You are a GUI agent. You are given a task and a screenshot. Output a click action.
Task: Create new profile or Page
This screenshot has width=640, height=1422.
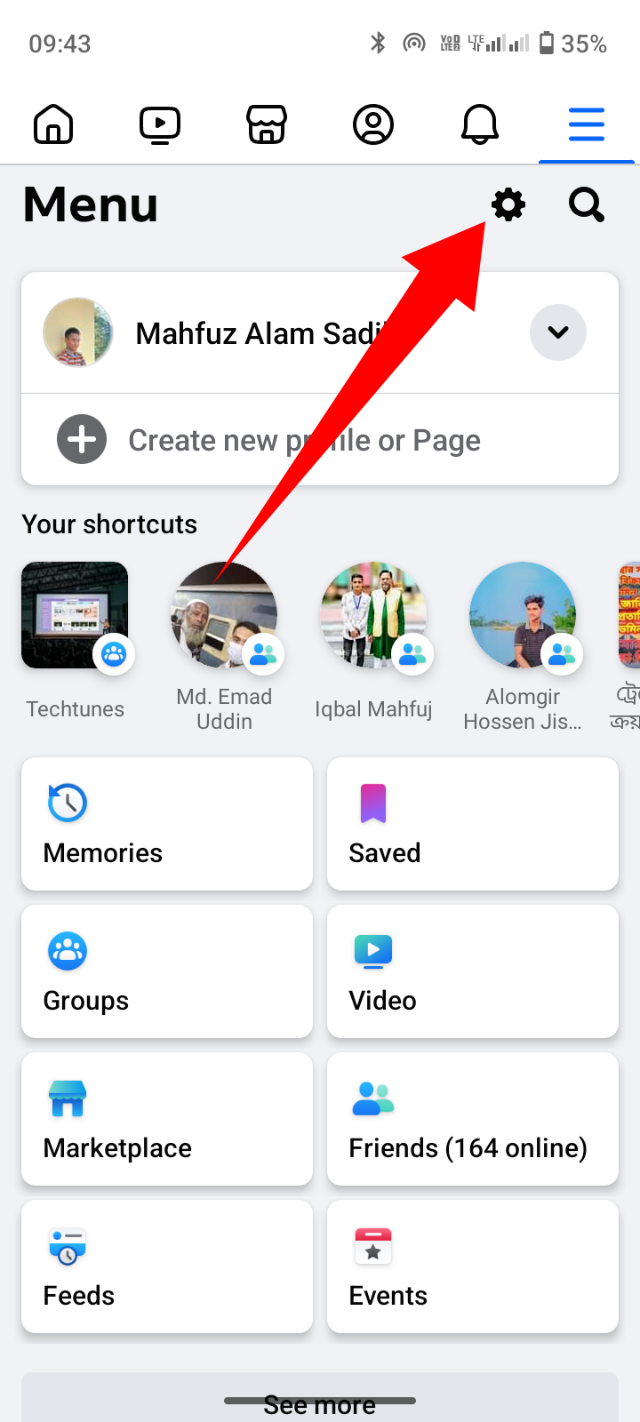tap(304, 441)
